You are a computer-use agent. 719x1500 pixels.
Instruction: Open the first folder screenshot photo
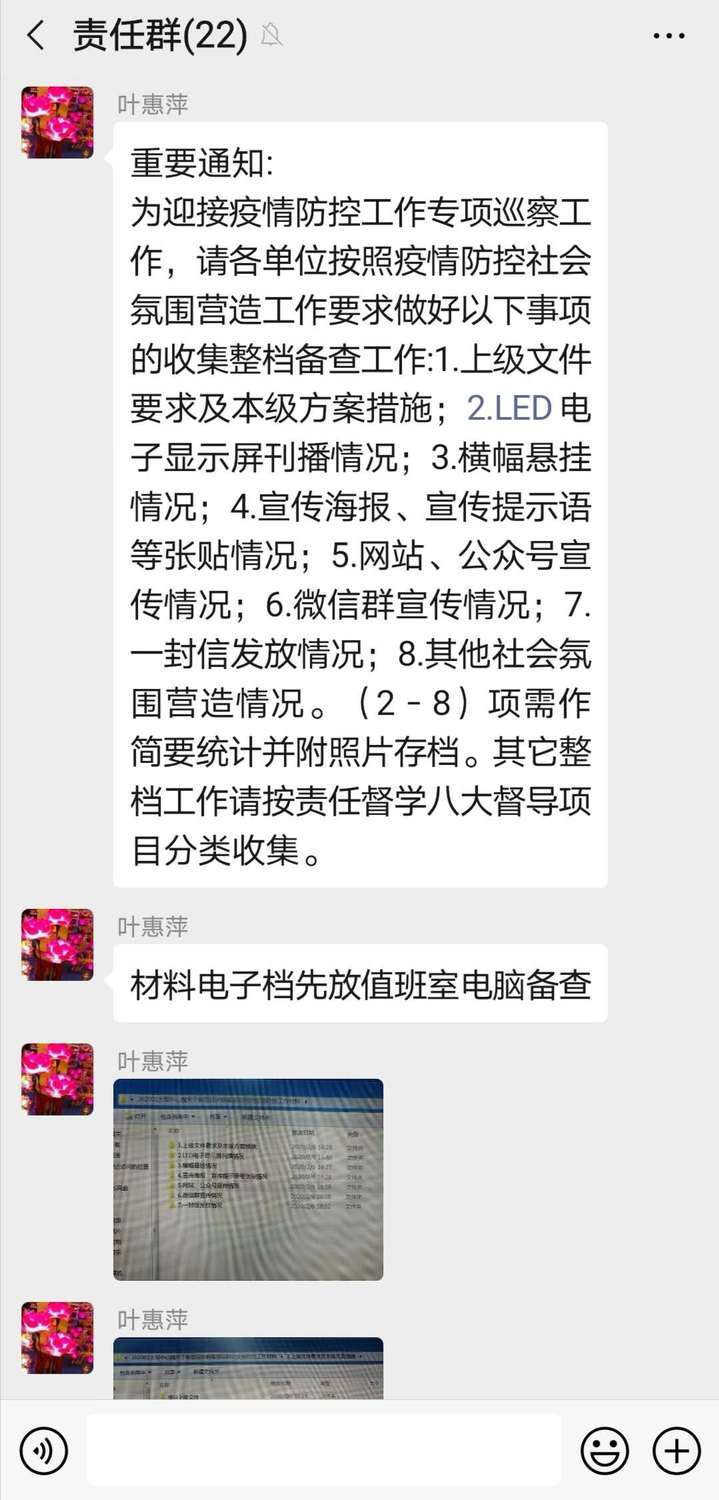(248, 1179)
